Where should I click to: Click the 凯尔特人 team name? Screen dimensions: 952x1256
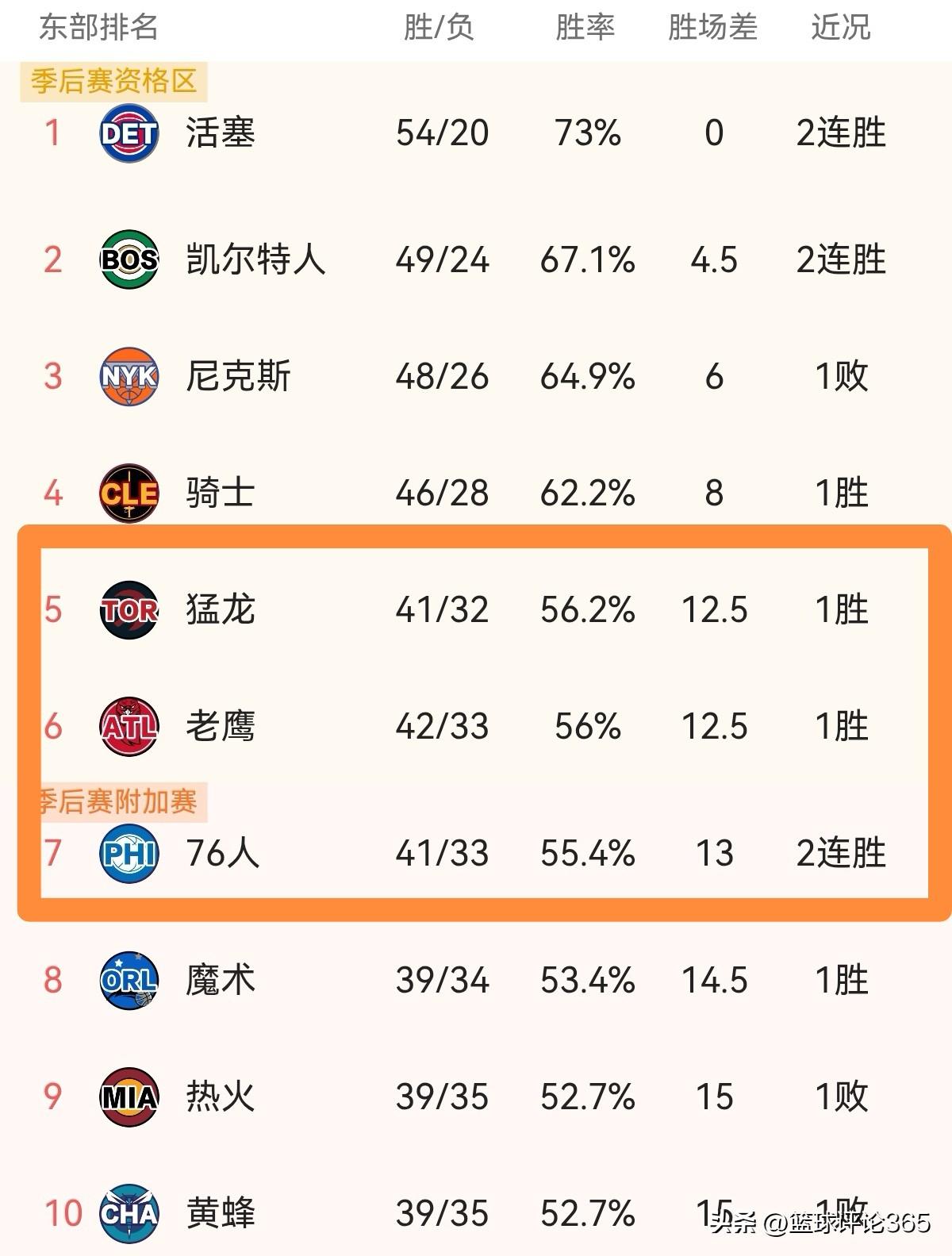coord(254,259)
